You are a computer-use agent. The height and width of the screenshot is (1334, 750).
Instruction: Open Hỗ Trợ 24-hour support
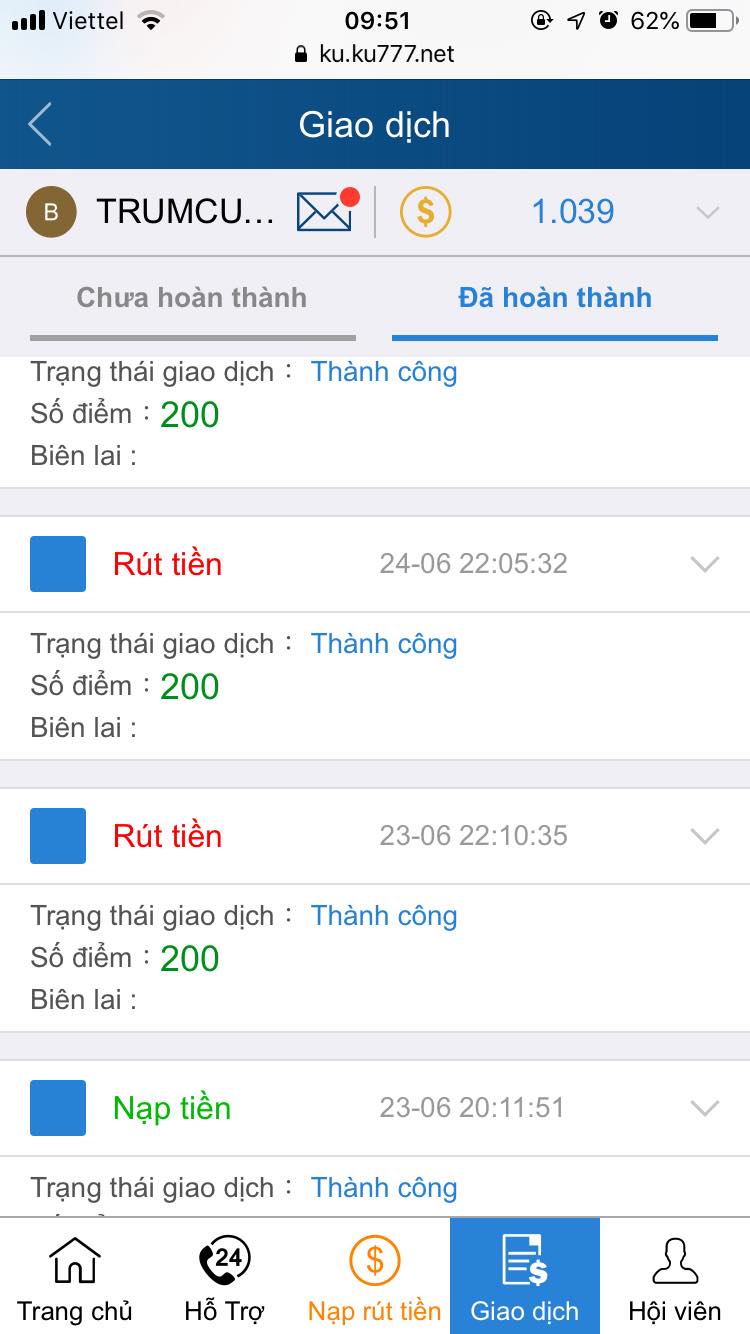[x=225, y=1276]
